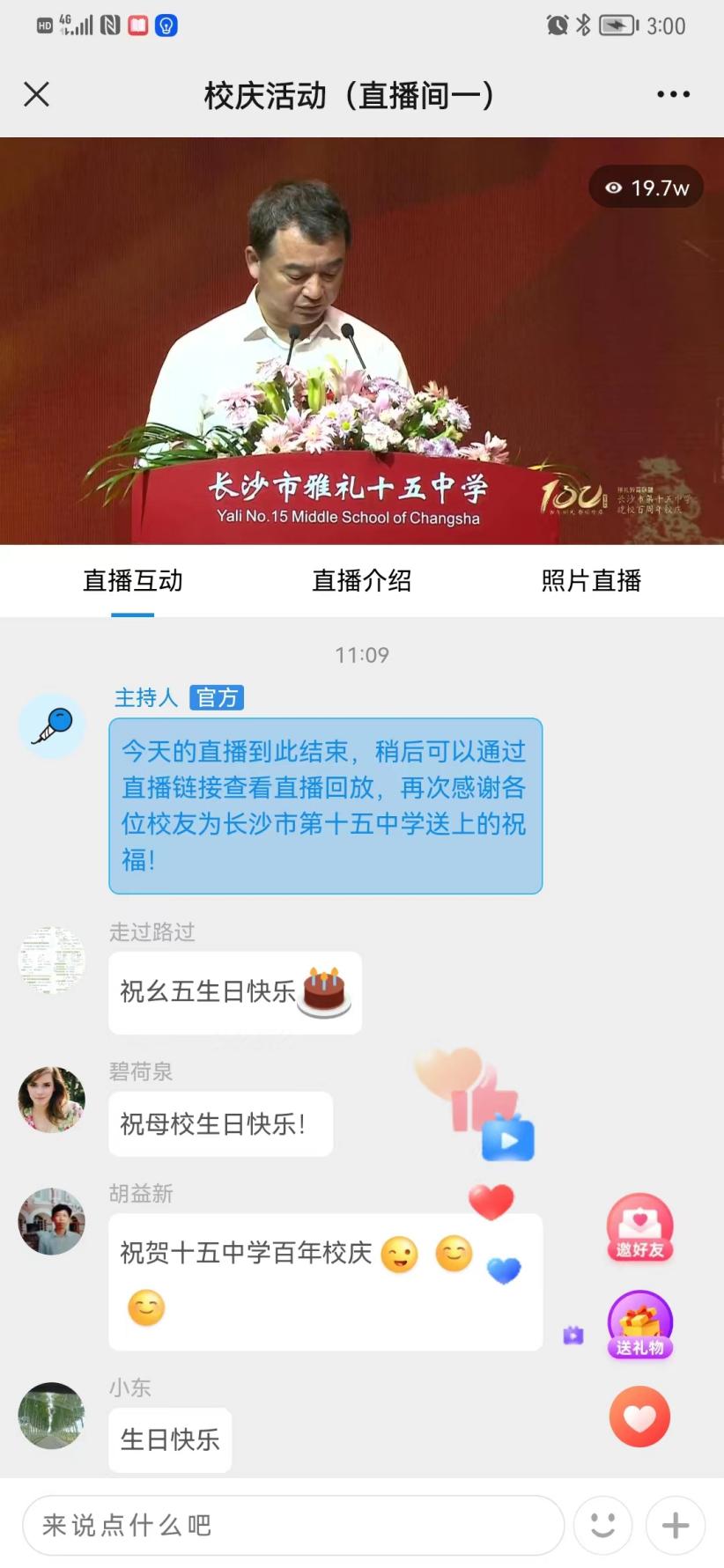Switch to the 直播介绍 tab
This screenshot has width=724, height=1568.
pyautogui.click(x=361, y=580)
